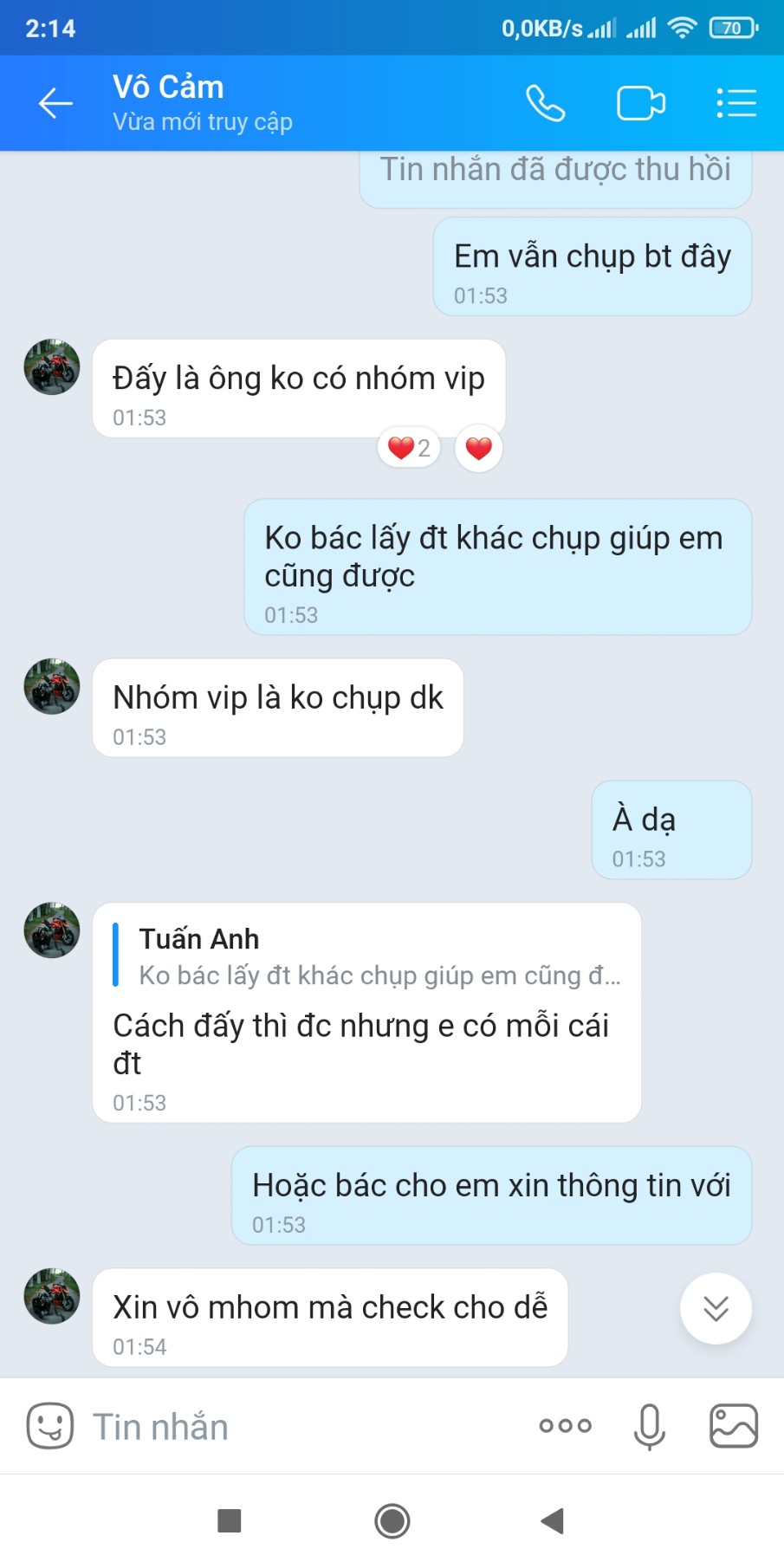Image resolution: width=784 pixels, height=1568 pixels.
Task: Tap the system back button
Action: [553, 1520]
